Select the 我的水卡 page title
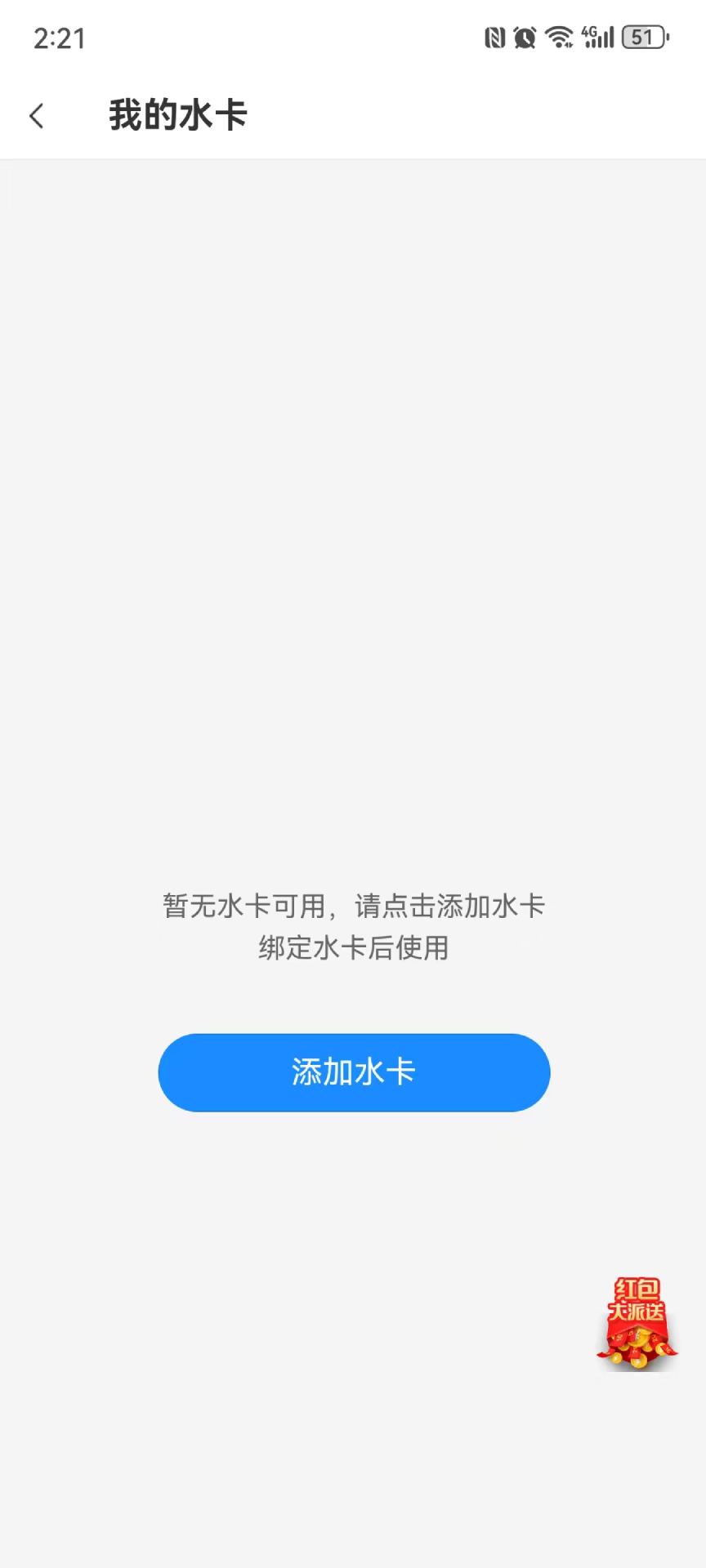 point(177,114)
